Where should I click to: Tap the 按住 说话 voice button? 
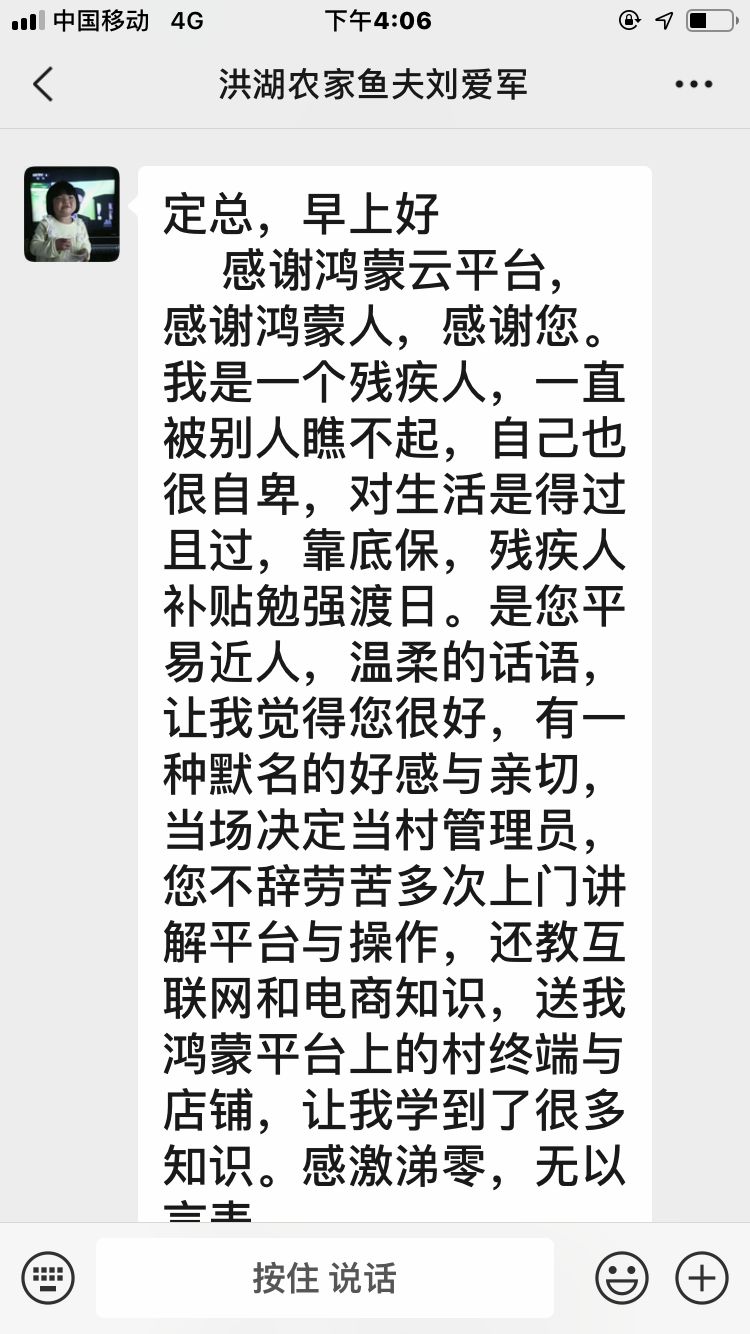[x=324, y=1278]
